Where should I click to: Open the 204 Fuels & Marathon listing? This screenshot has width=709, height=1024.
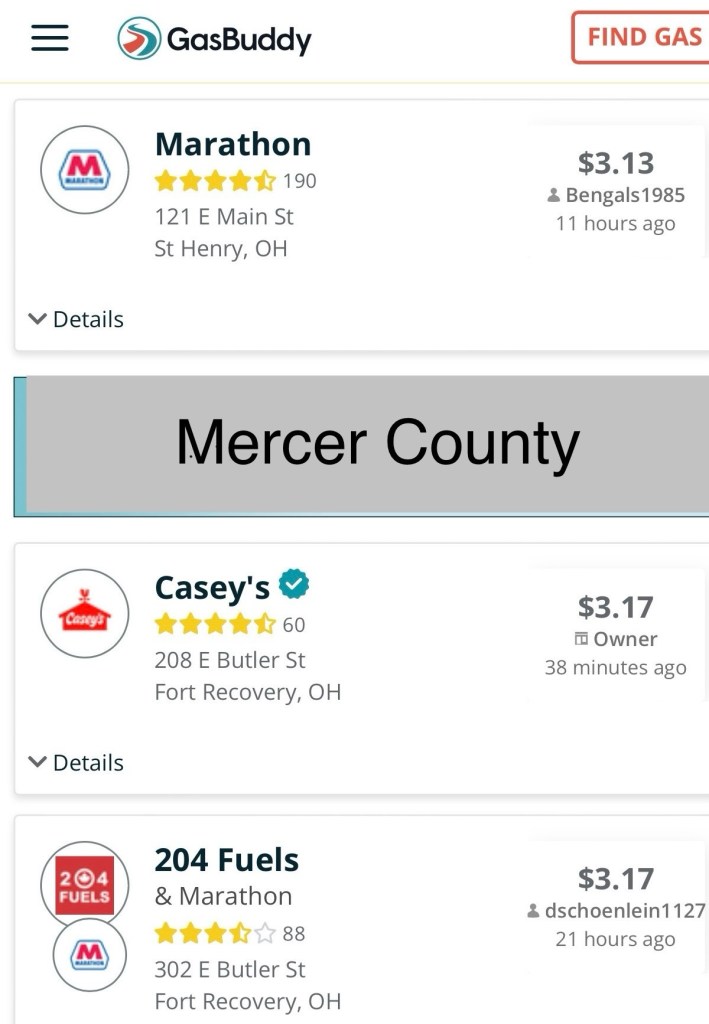tap(226, 861)
